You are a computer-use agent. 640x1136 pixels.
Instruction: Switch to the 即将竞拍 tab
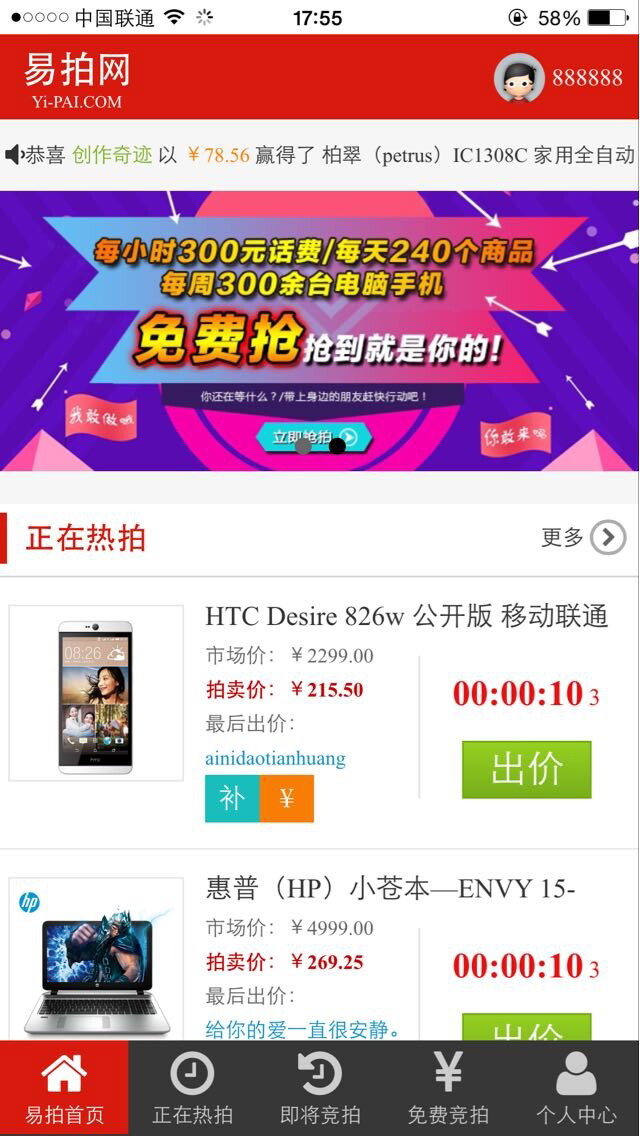320,1088
